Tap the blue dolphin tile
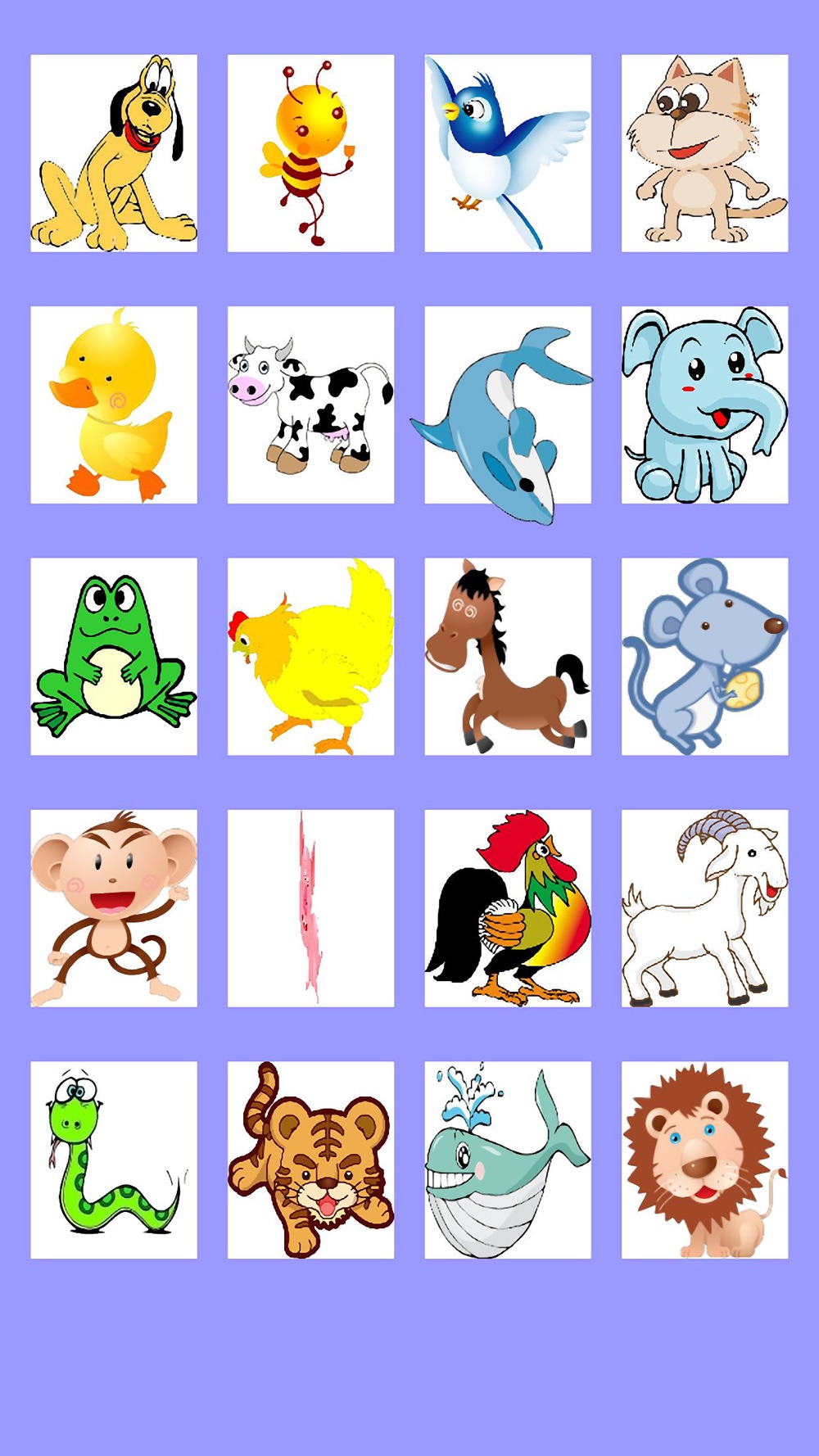This screenshot has width=819, height=1456. click(x=508, y=405)
